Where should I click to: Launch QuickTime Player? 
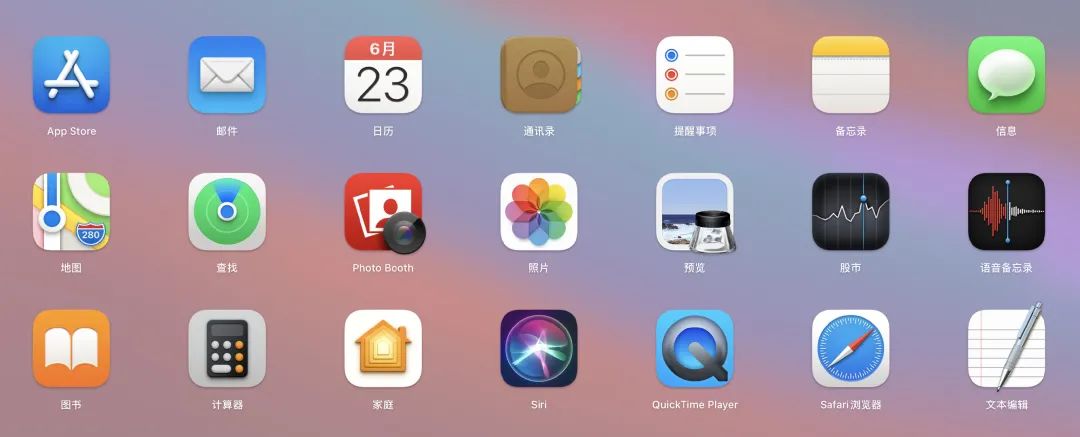pyautogui.click(x=695, y=348)
